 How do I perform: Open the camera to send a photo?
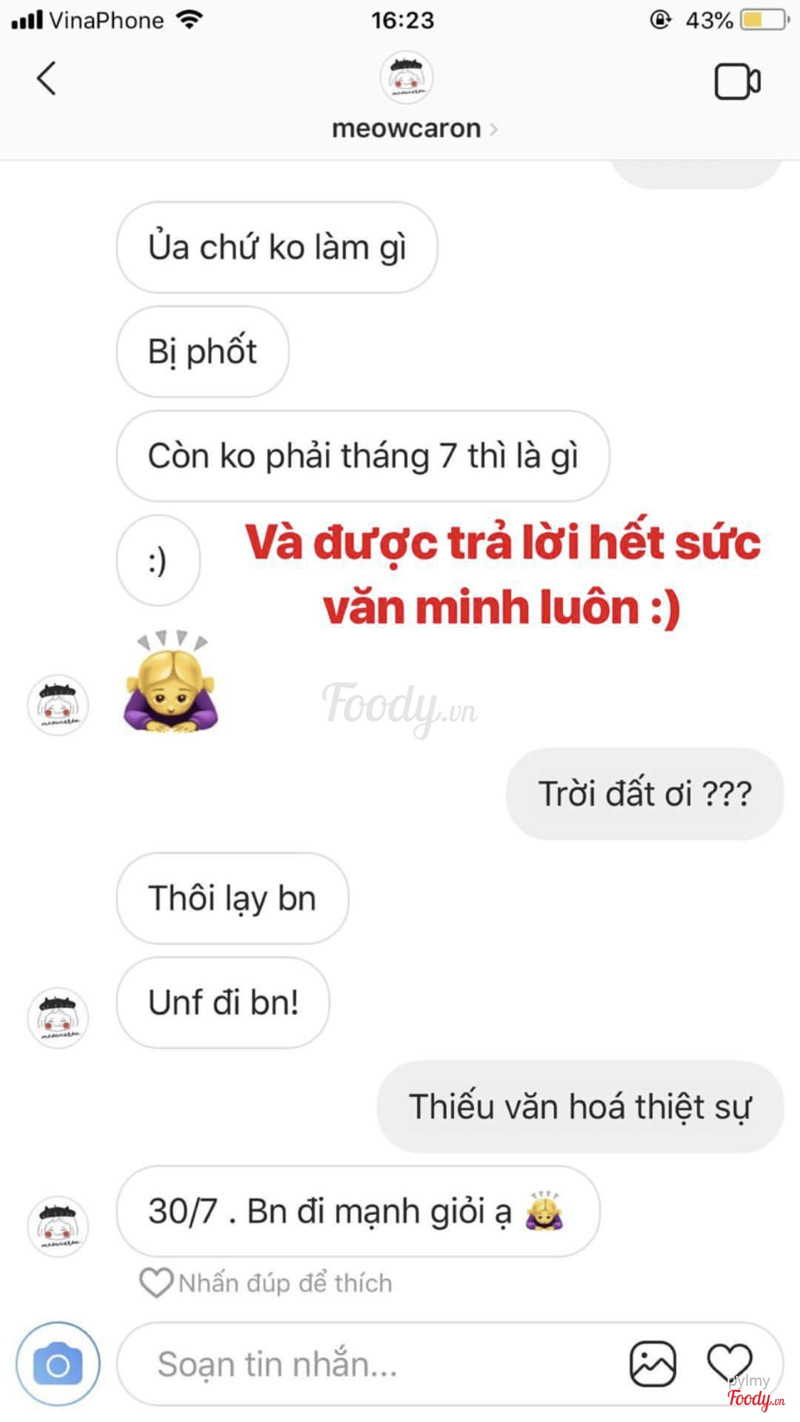point(58,1364)
